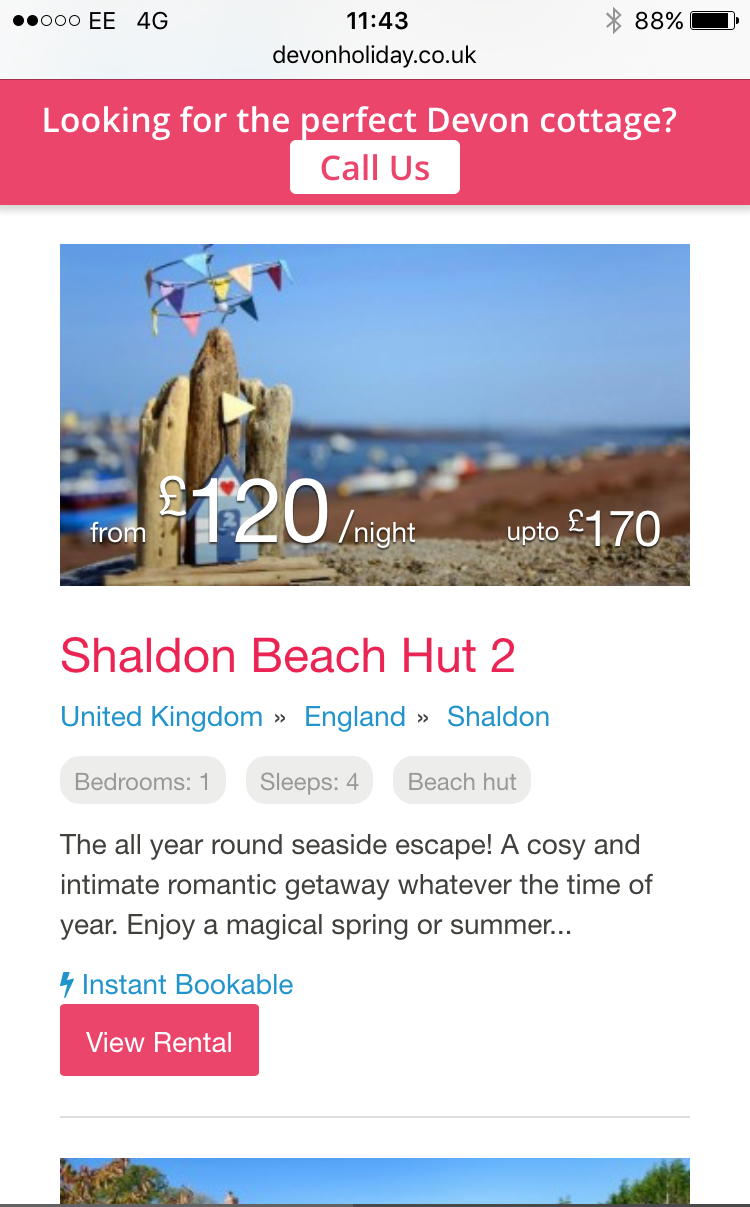
Task: Select the England breadcrumb link
Action: 355,717
